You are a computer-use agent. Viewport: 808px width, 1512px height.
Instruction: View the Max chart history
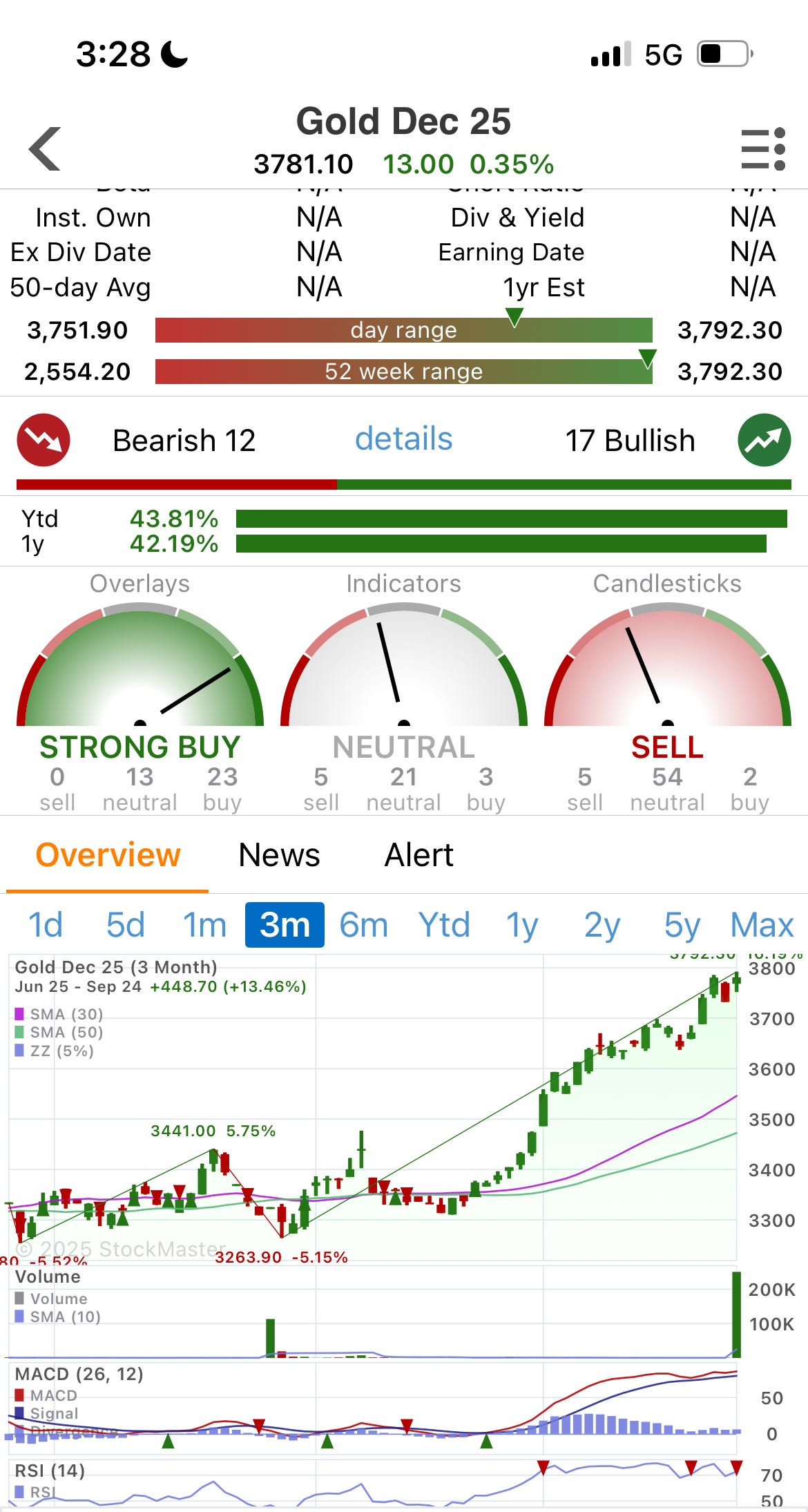[x=762, y=925]
